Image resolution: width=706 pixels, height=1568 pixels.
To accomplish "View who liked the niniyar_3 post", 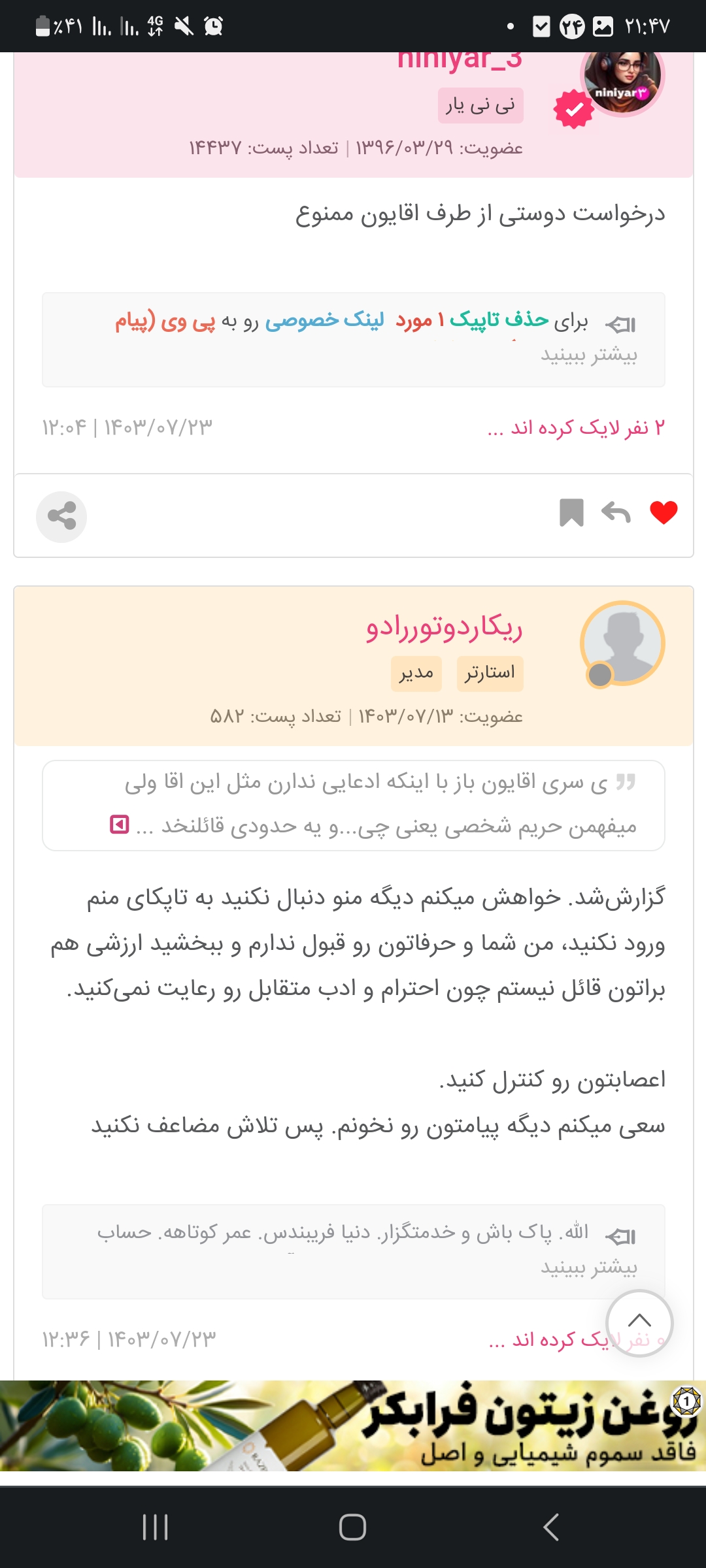I will pyautogui.click(x=575, y=428).
